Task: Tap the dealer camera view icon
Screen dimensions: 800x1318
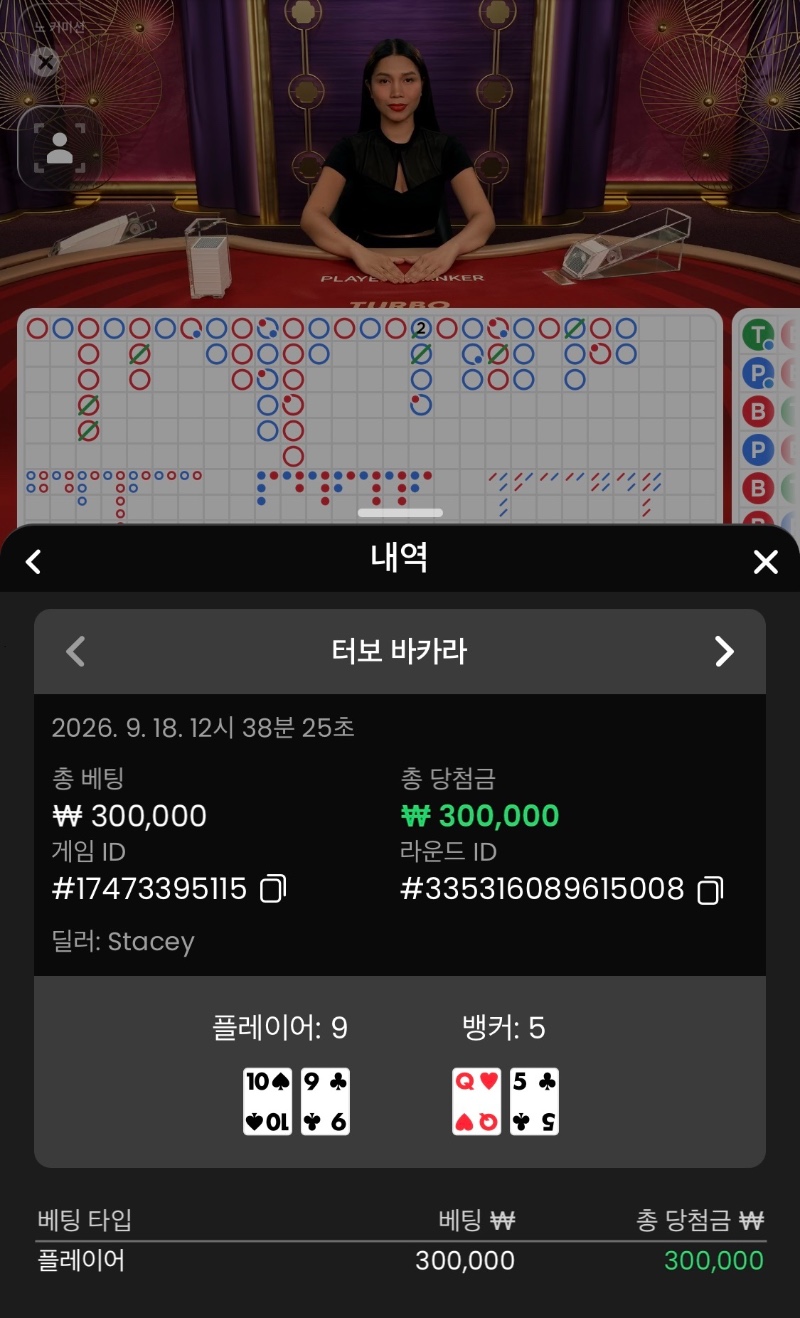Action: click(60, 148)
